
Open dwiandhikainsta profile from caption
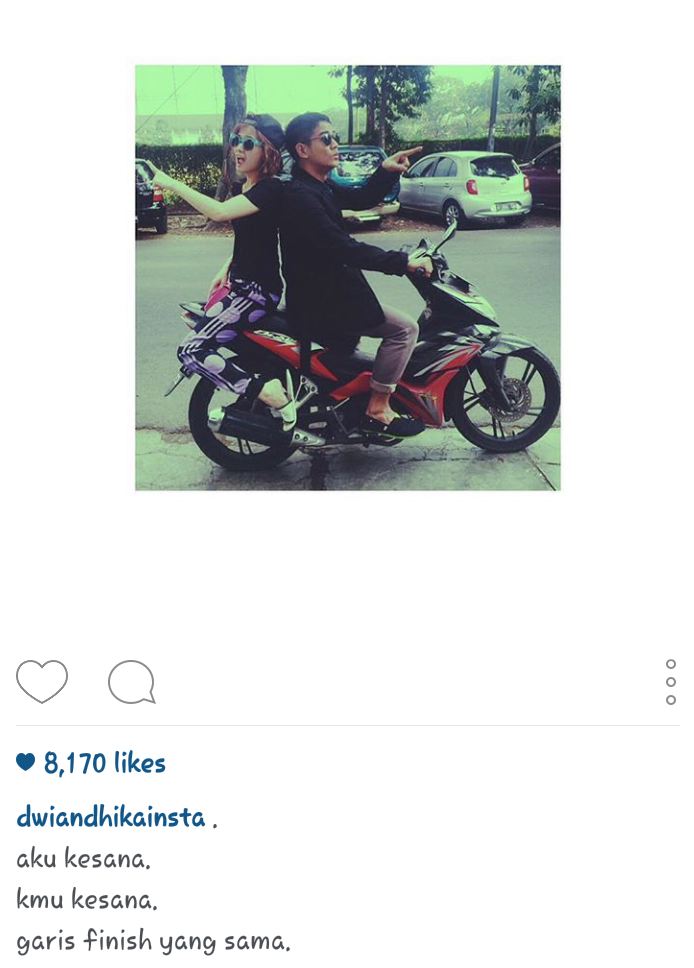(x=111, y=817)
